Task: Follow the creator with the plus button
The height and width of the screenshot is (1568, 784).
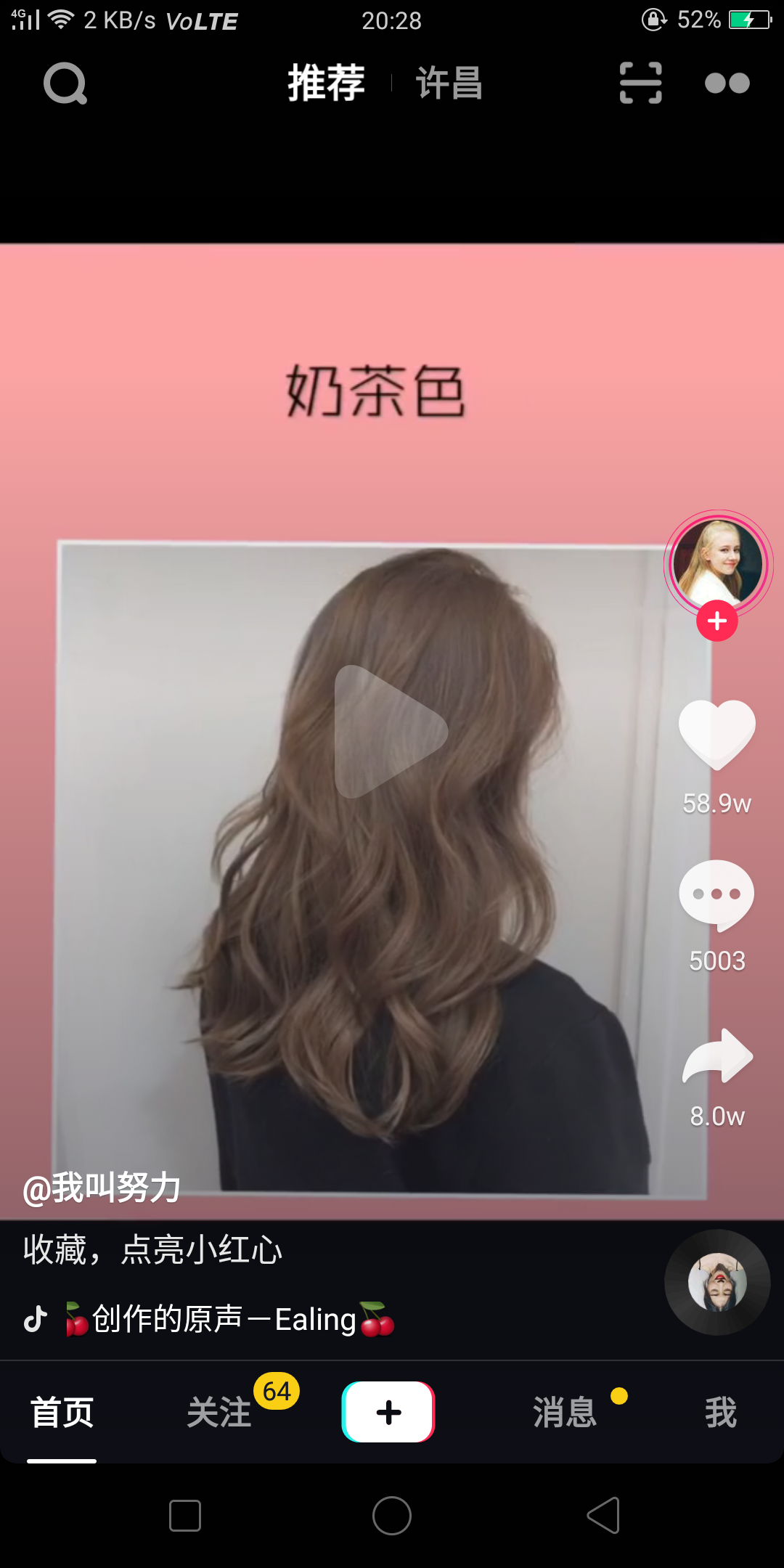Action: [x=717, y=621]
